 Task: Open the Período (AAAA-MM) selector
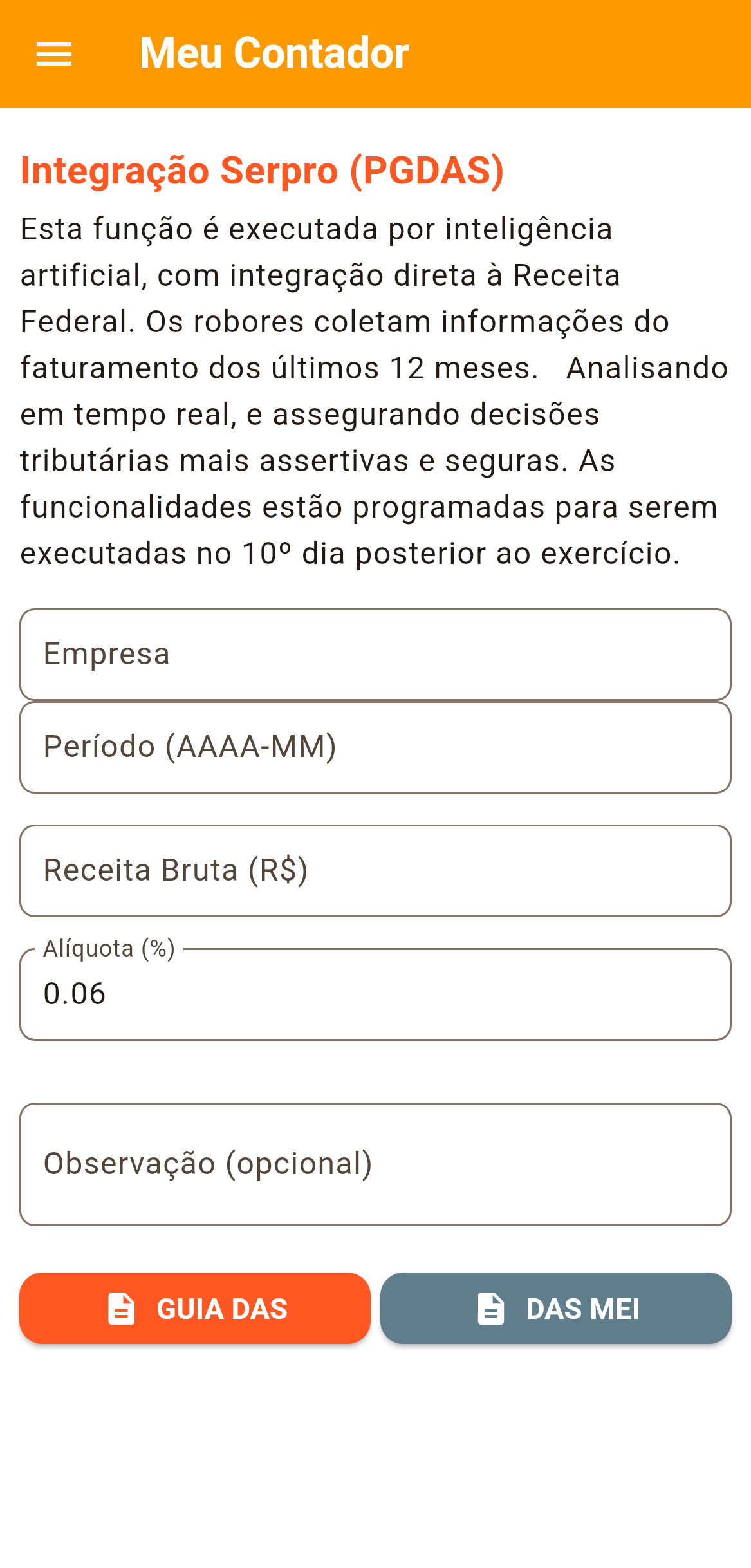click(375, 747)
